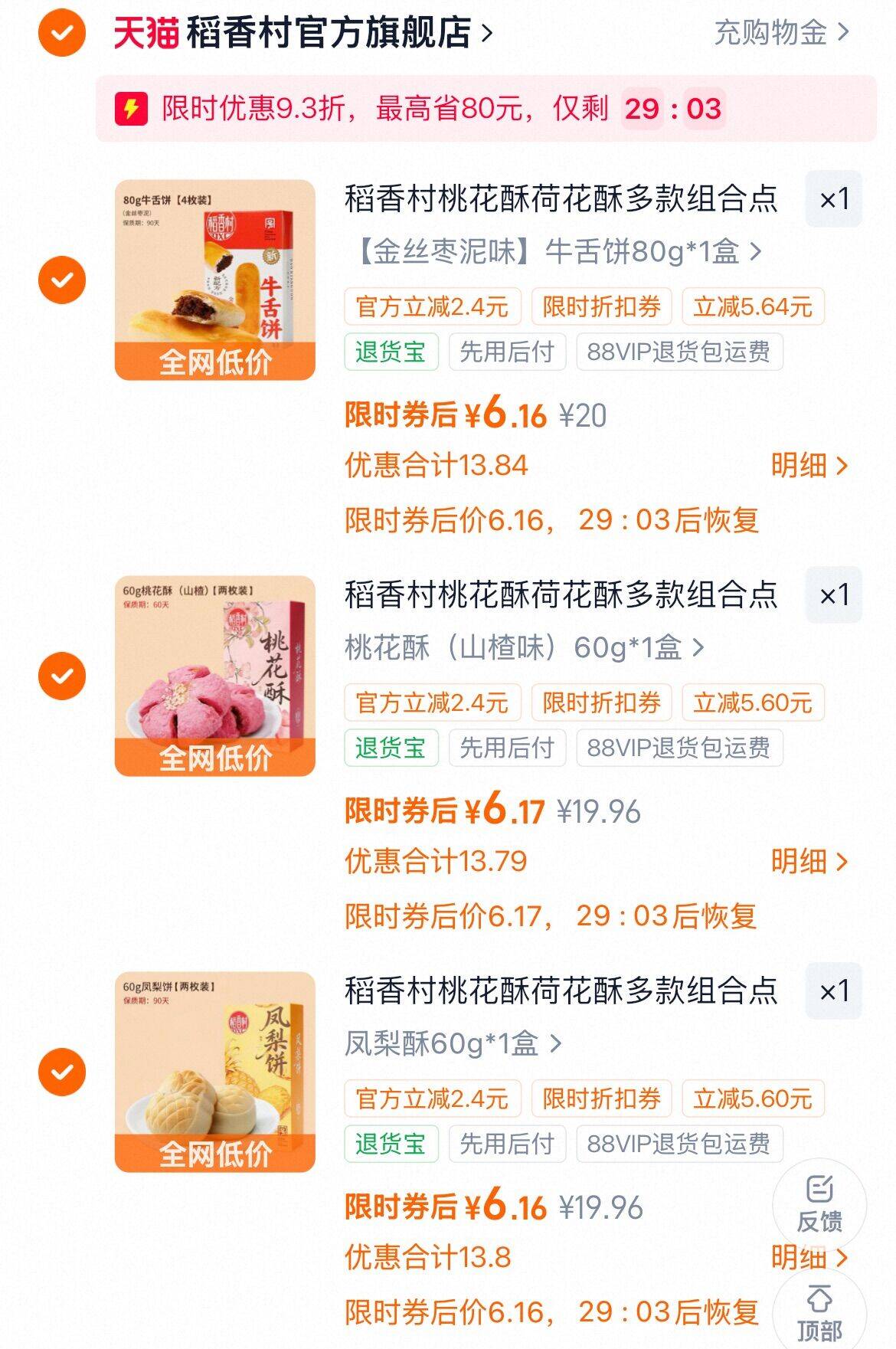Open 充购物金 top-up page
The image size is (896, 1349).
tap(781, 33)
